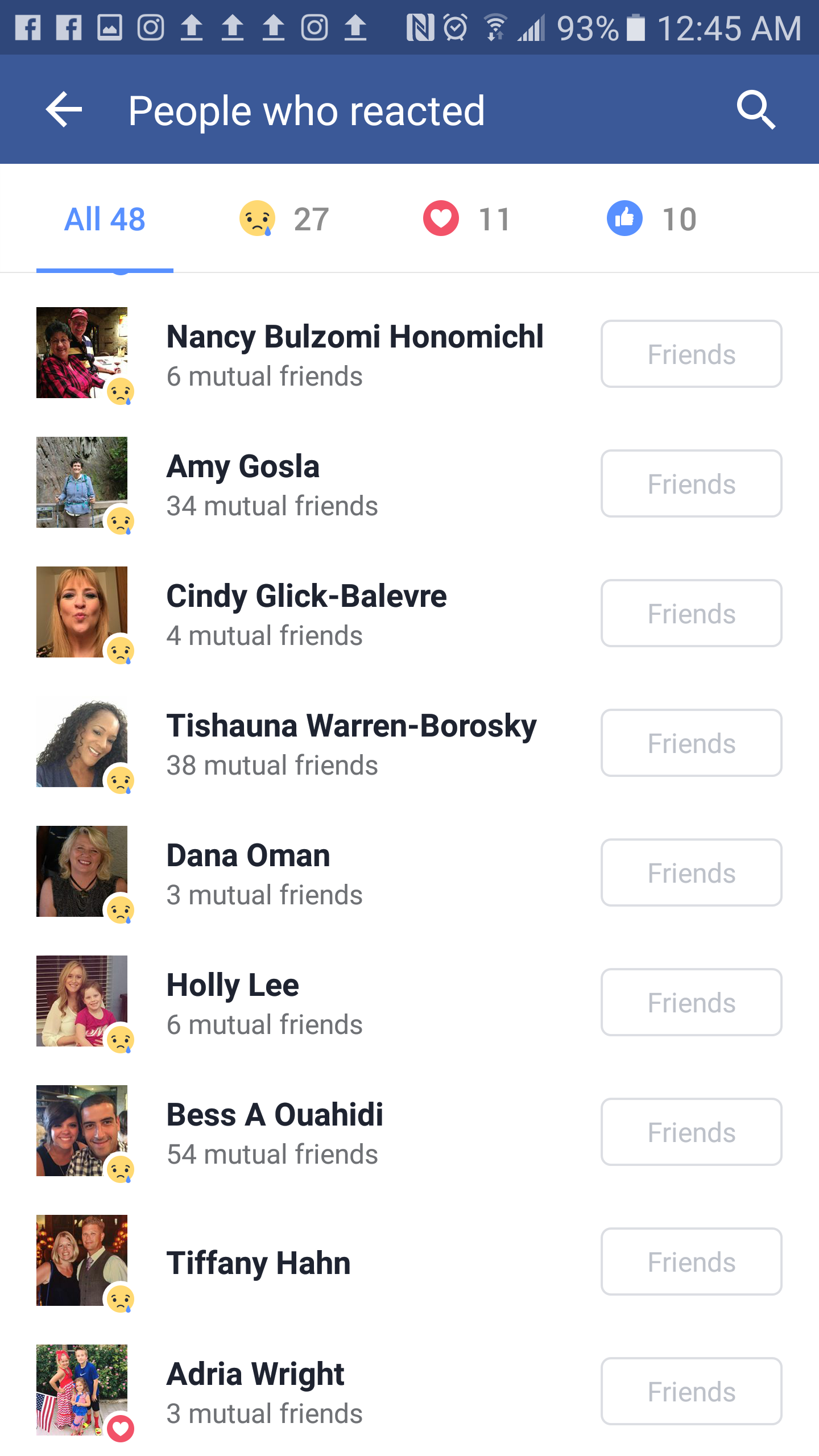Tap Friends button for Nancy Bulzomi Honomichl
This screenshot has width=819, height=1456.
[691, 354]
